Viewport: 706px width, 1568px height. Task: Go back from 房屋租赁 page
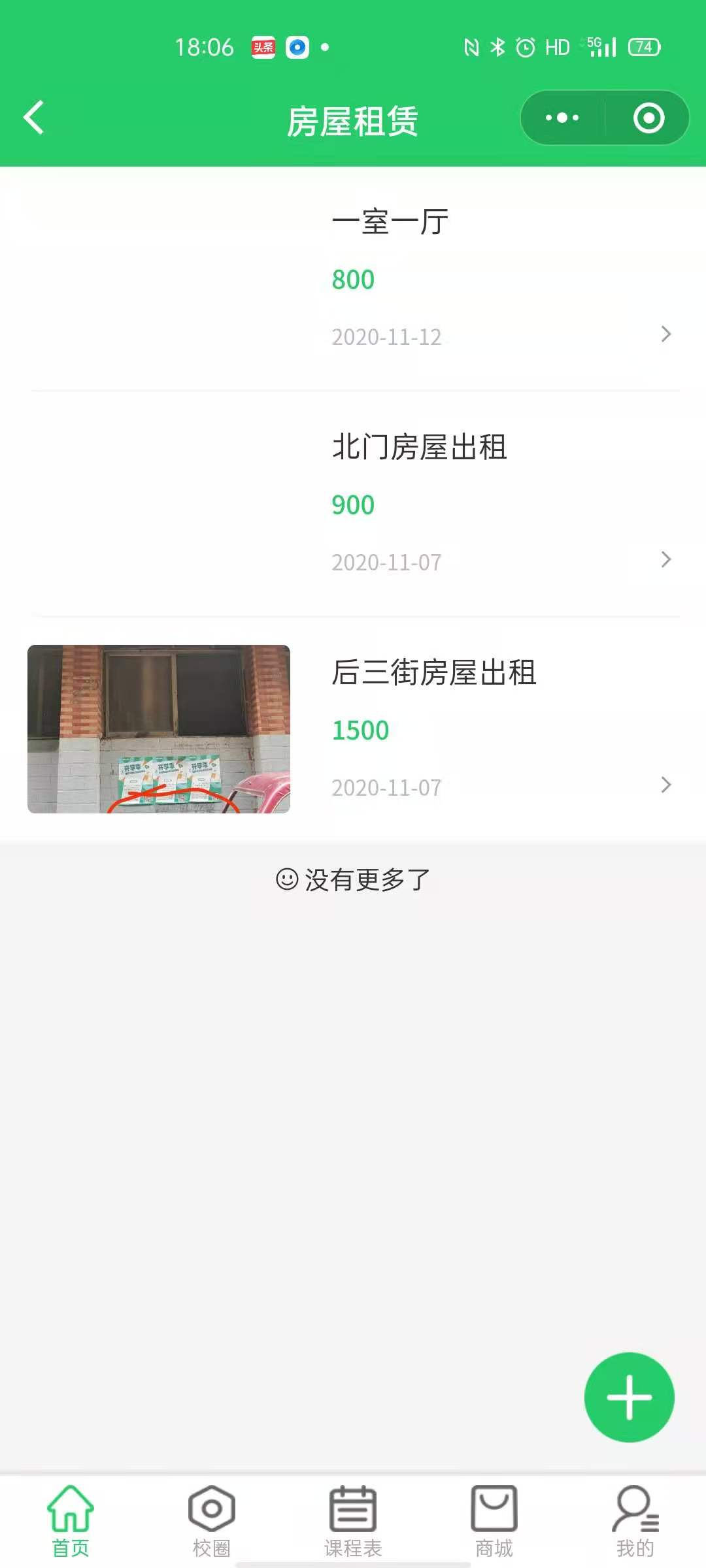(x=34, y=118)
